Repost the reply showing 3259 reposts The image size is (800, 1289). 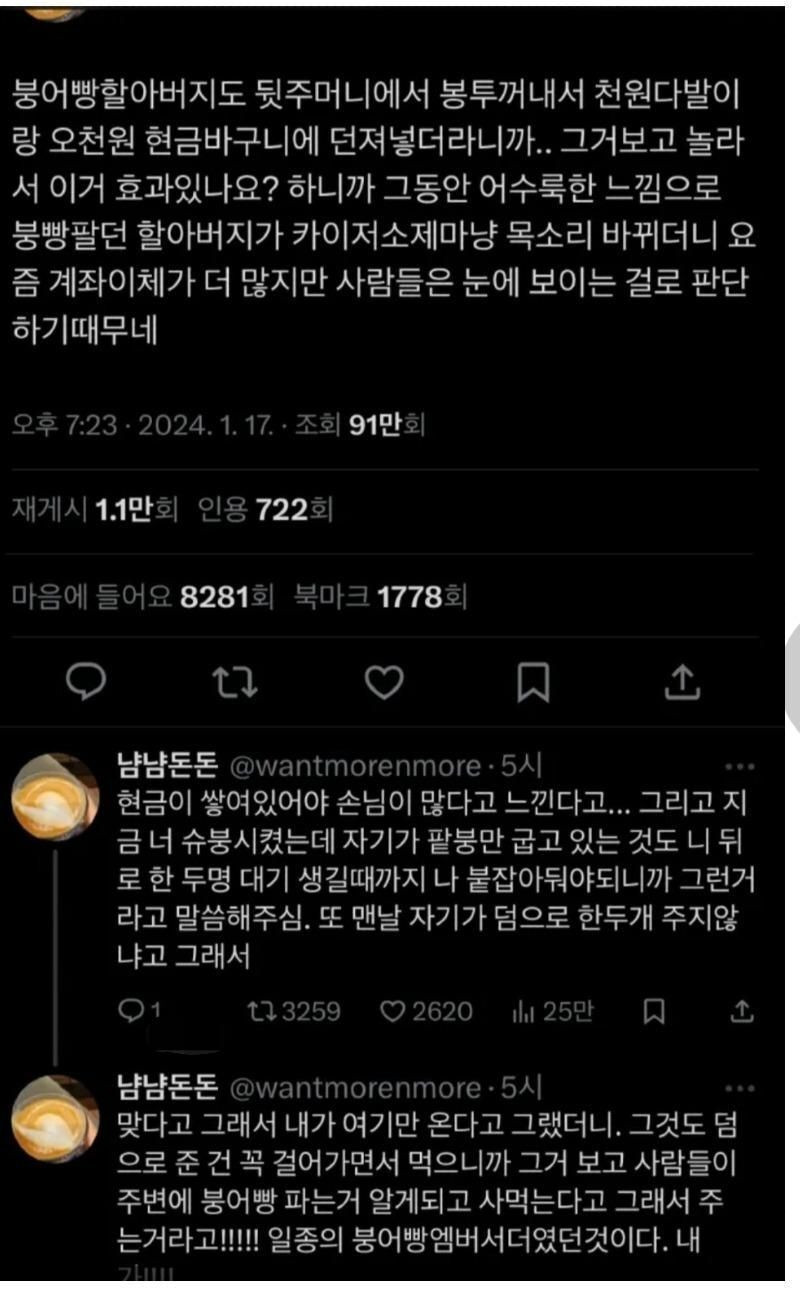pyautogui.click(x=293, y=1012)
